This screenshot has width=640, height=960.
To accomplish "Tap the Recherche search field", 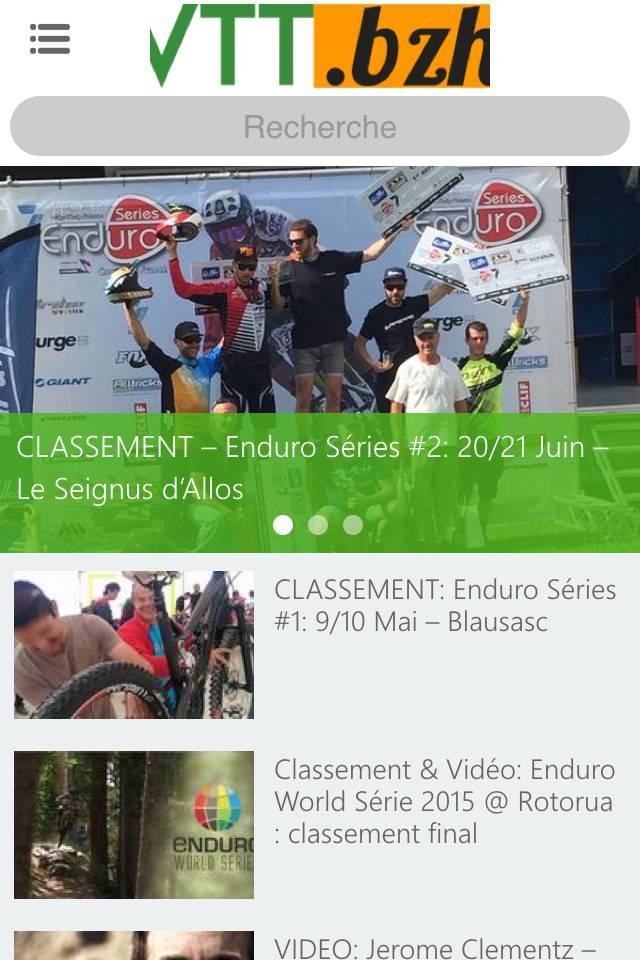I will [x=320, y=127].
